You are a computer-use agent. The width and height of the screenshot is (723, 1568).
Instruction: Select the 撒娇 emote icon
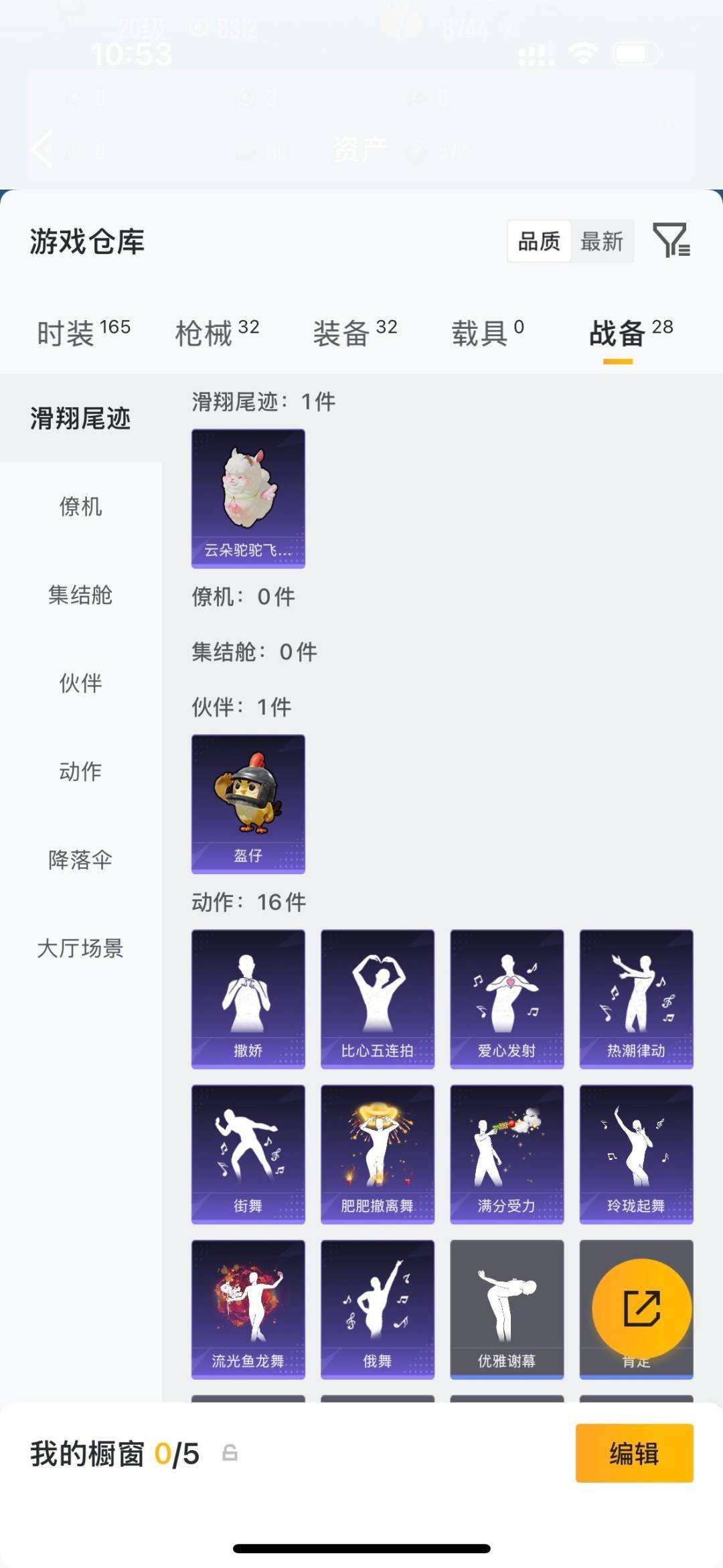[x=248, y=998]
